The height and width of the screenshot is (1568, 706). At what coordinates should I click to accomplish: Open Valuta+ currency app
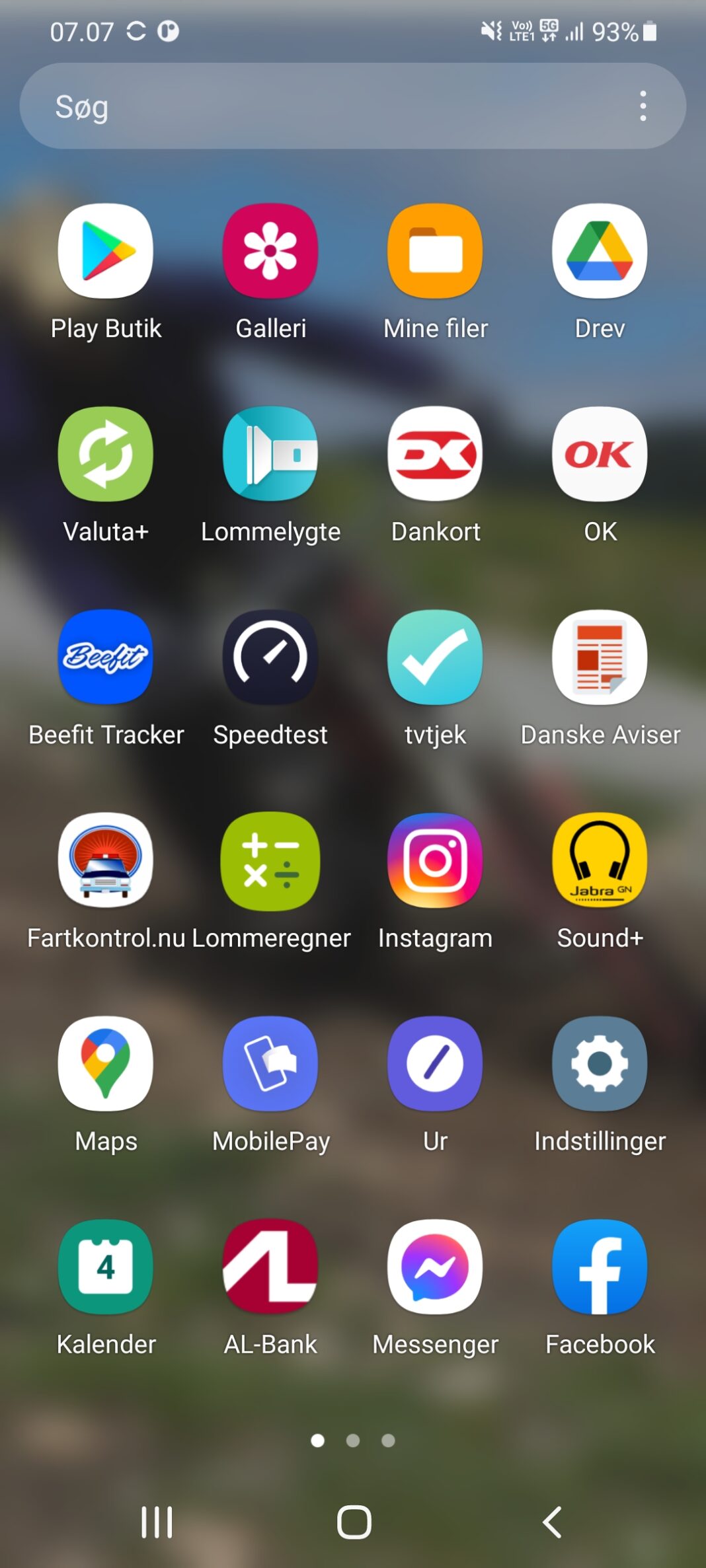click(x=106, y=454)
